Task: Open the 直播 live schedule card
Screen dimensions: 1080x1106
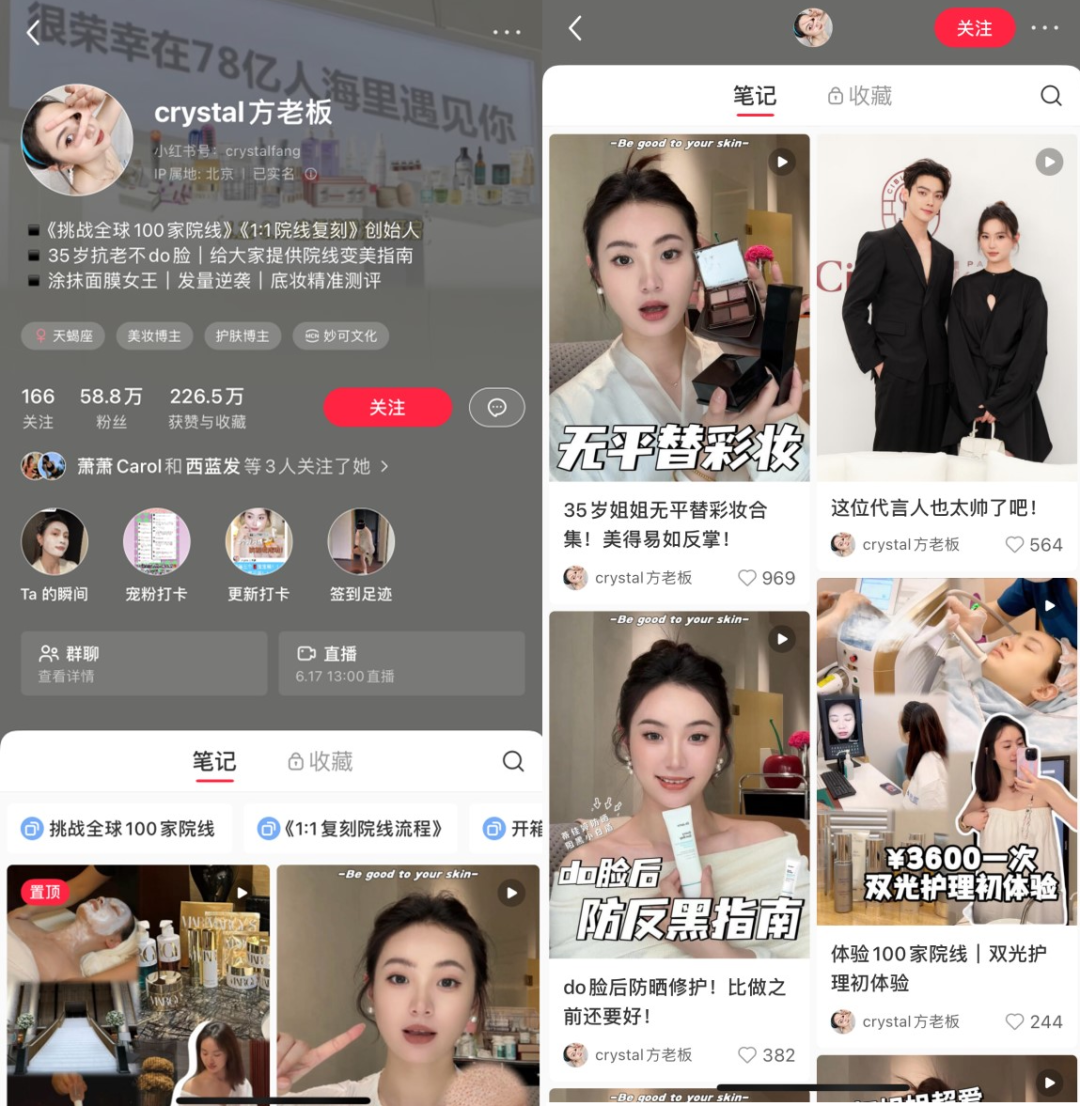Action: coord(401,663)
